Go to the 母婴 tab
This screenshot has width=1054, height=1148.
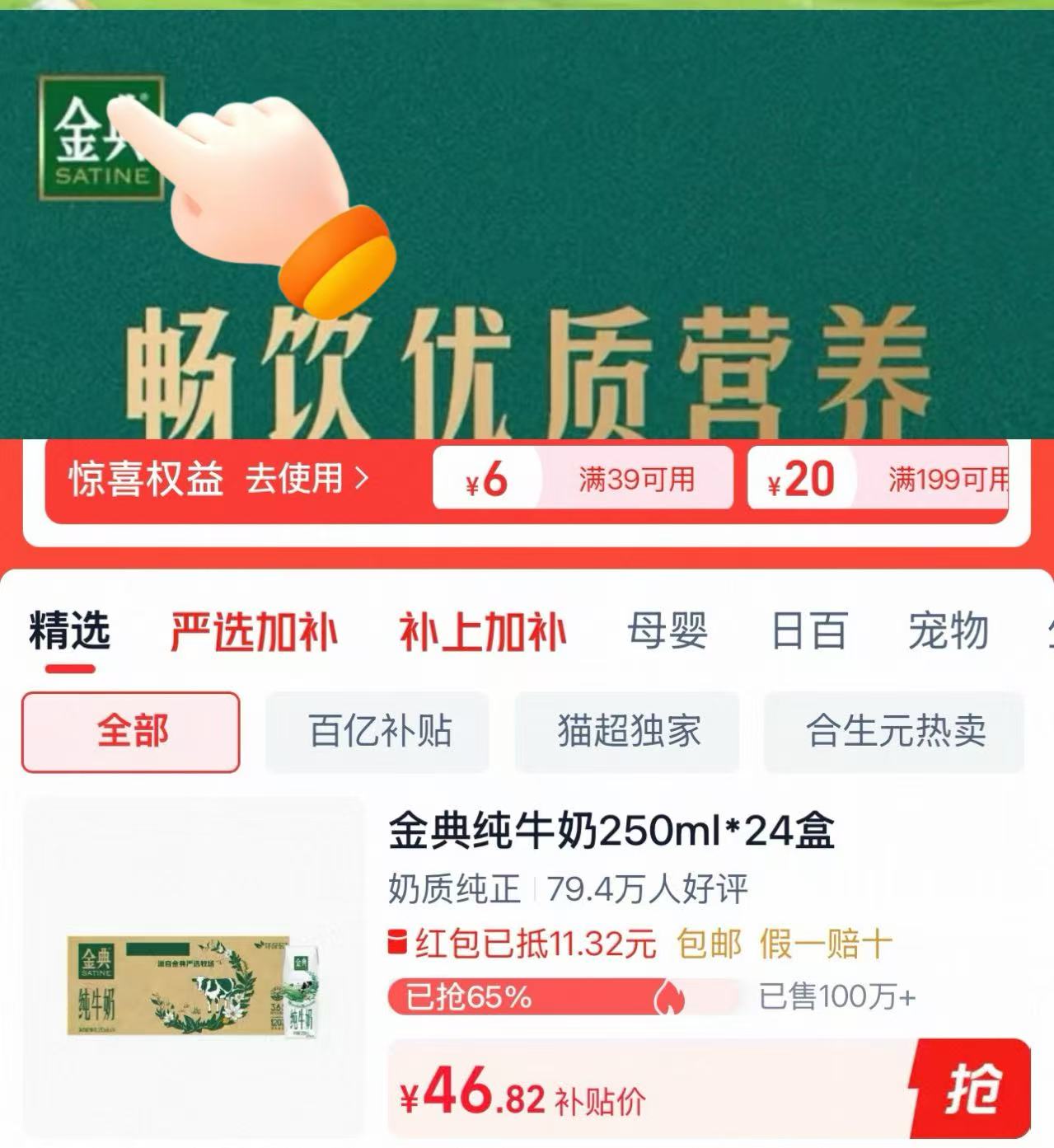(668, 632)
